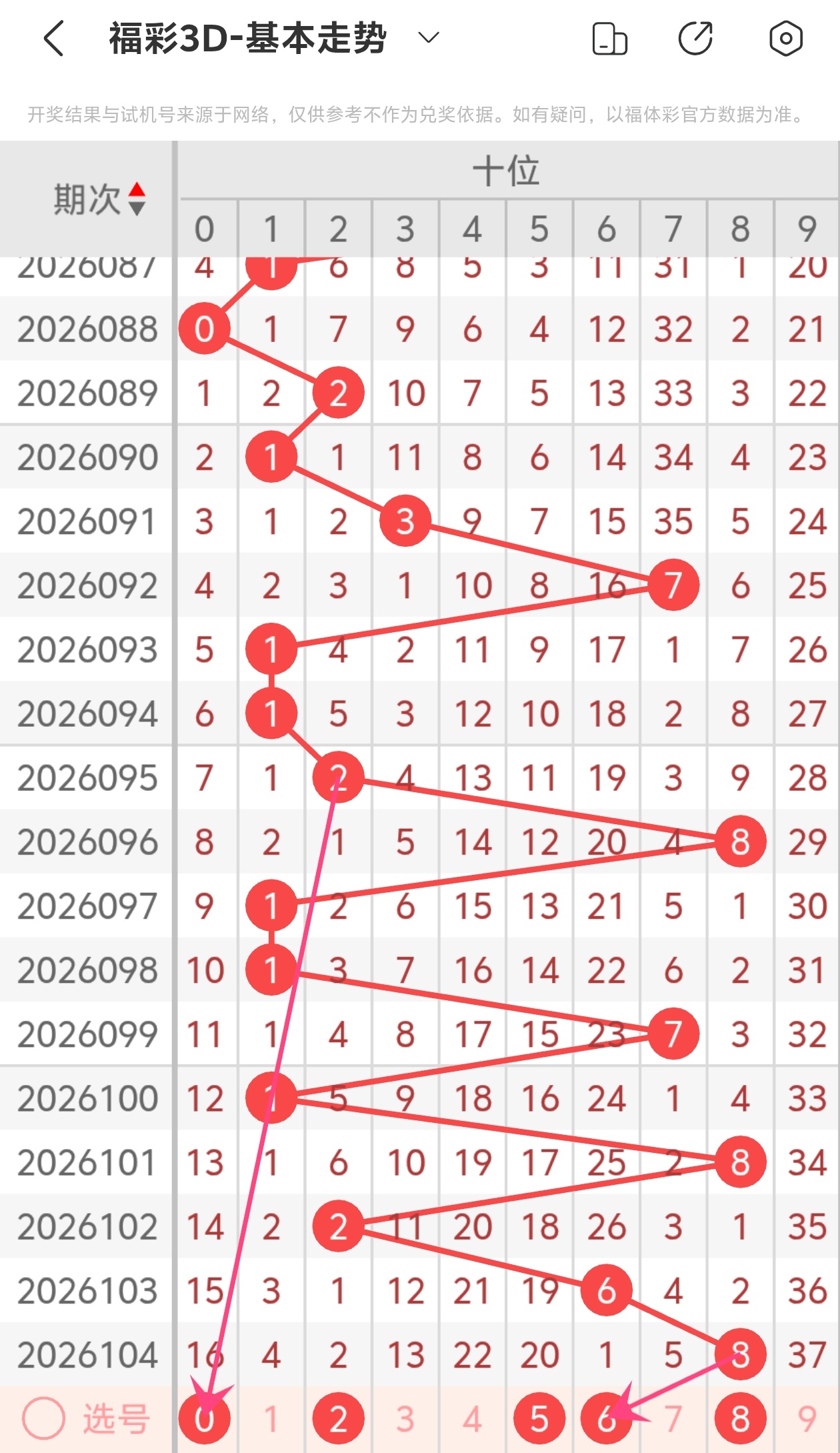Select number 3 in the 选号 row
The image size is (840, 1453).
(405, 1418)
